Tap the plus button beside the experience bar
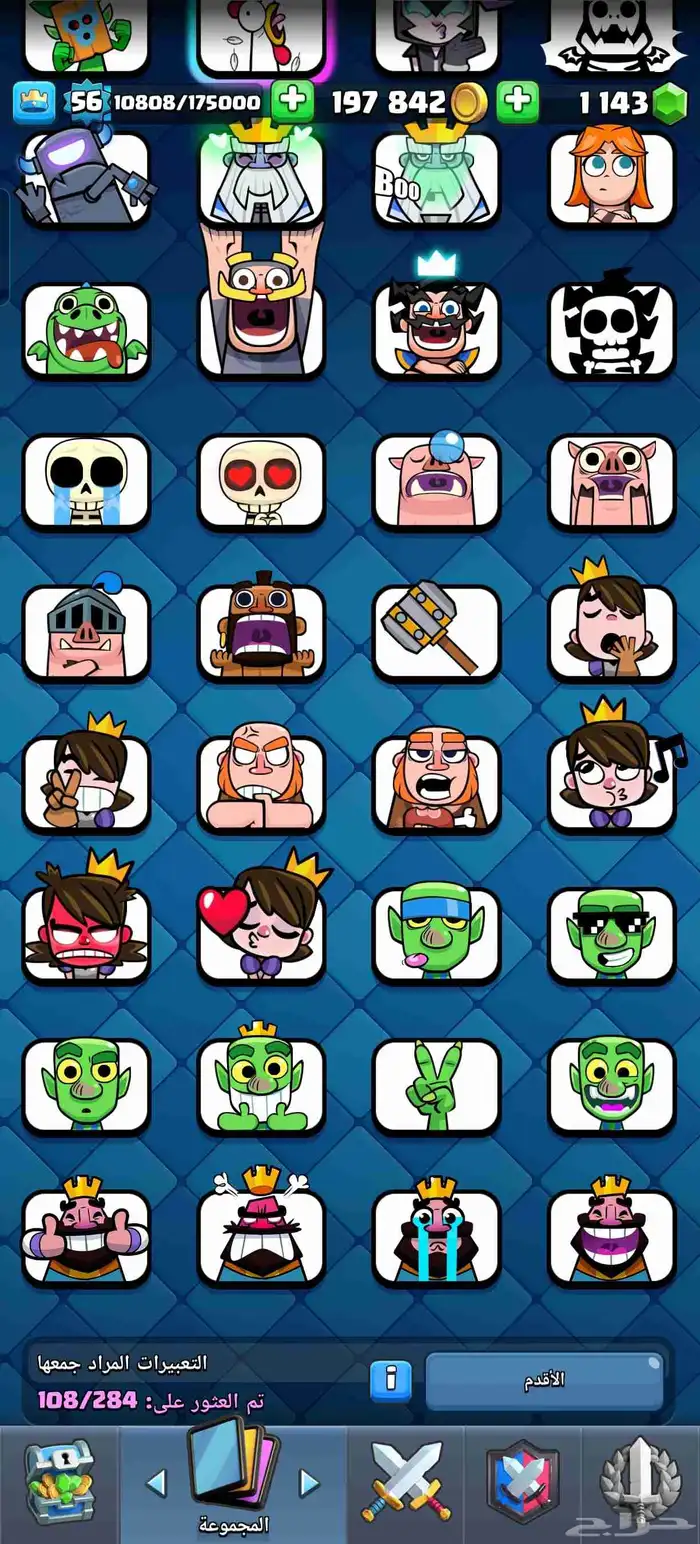Screen dimensions: 700x1544 pos(292,101)
